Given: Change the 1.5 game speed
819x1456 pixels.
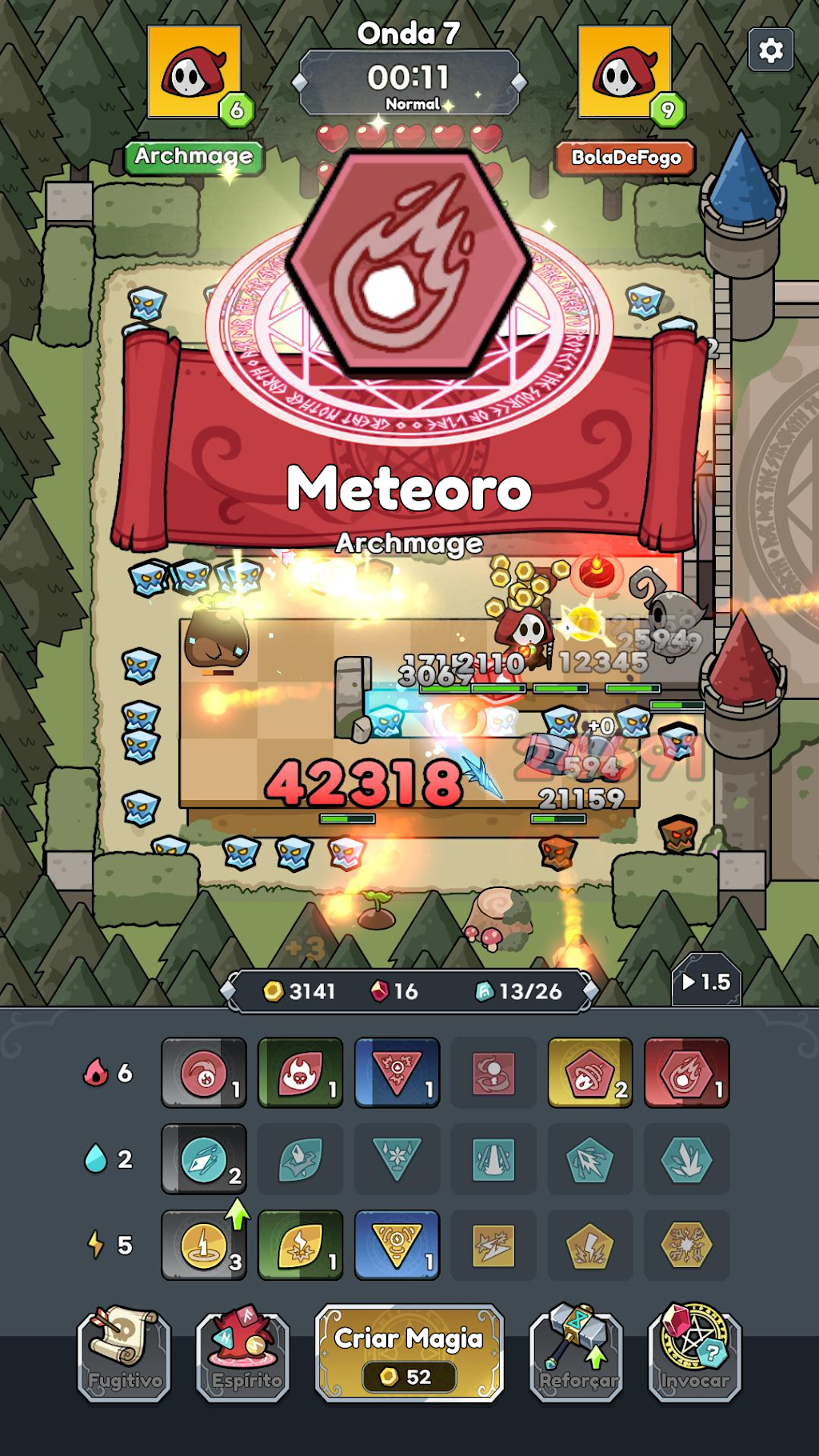Looking at the screenshot, I should (x=706, y=981).
